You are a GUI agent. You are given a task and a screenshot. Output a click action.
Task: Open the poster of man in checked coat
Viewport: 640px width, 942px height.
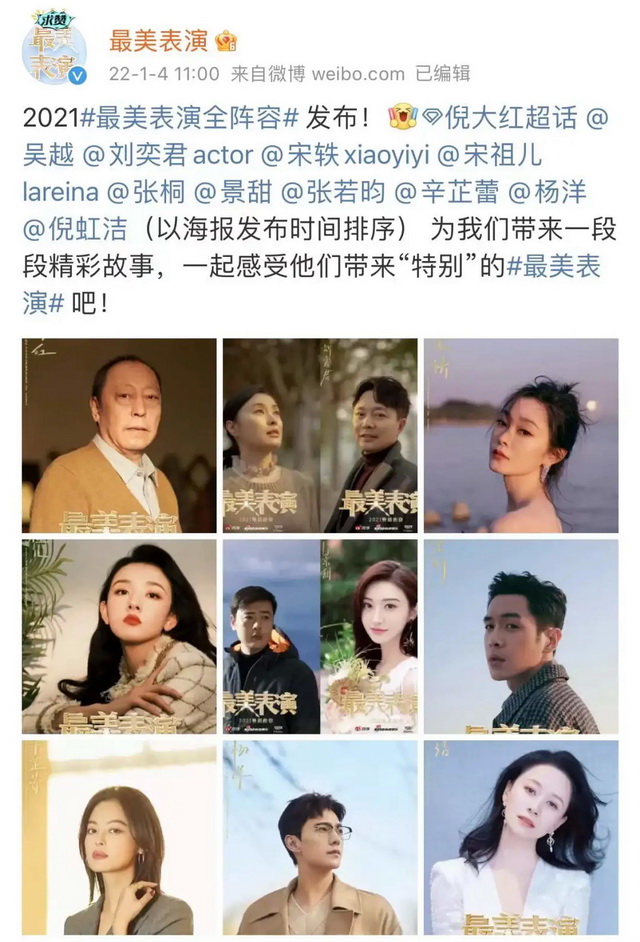coord(520,636)
